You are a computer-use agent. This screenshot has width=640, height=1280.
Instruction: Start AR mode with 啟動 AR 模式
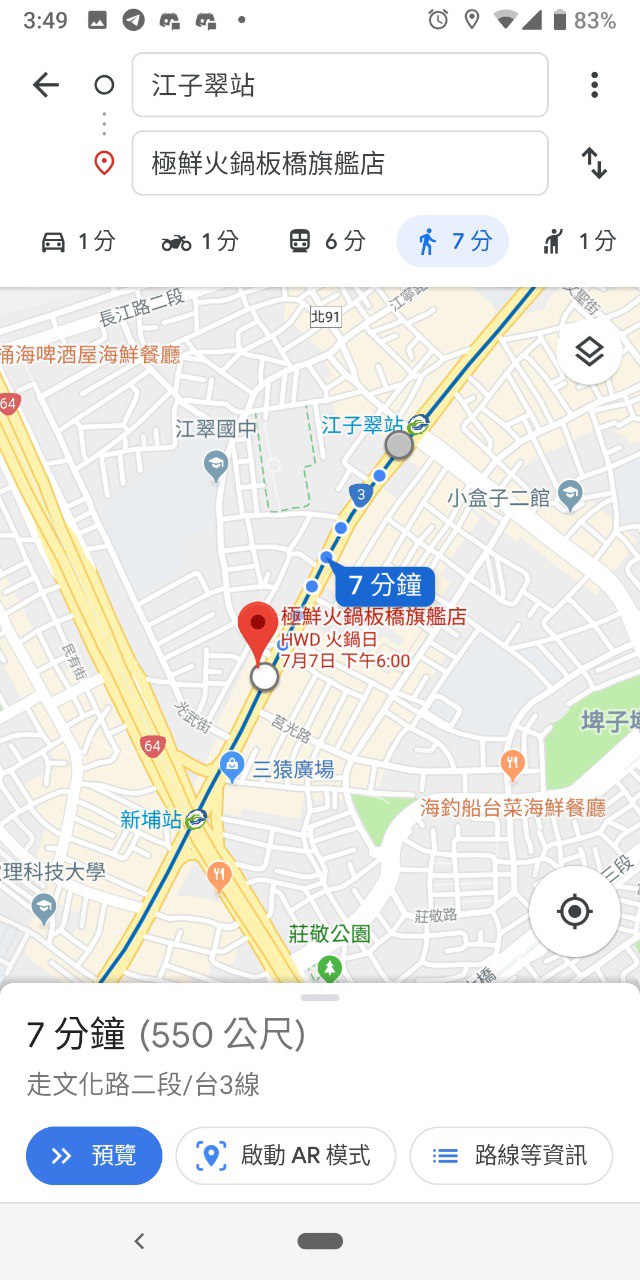click(286, 1156)
